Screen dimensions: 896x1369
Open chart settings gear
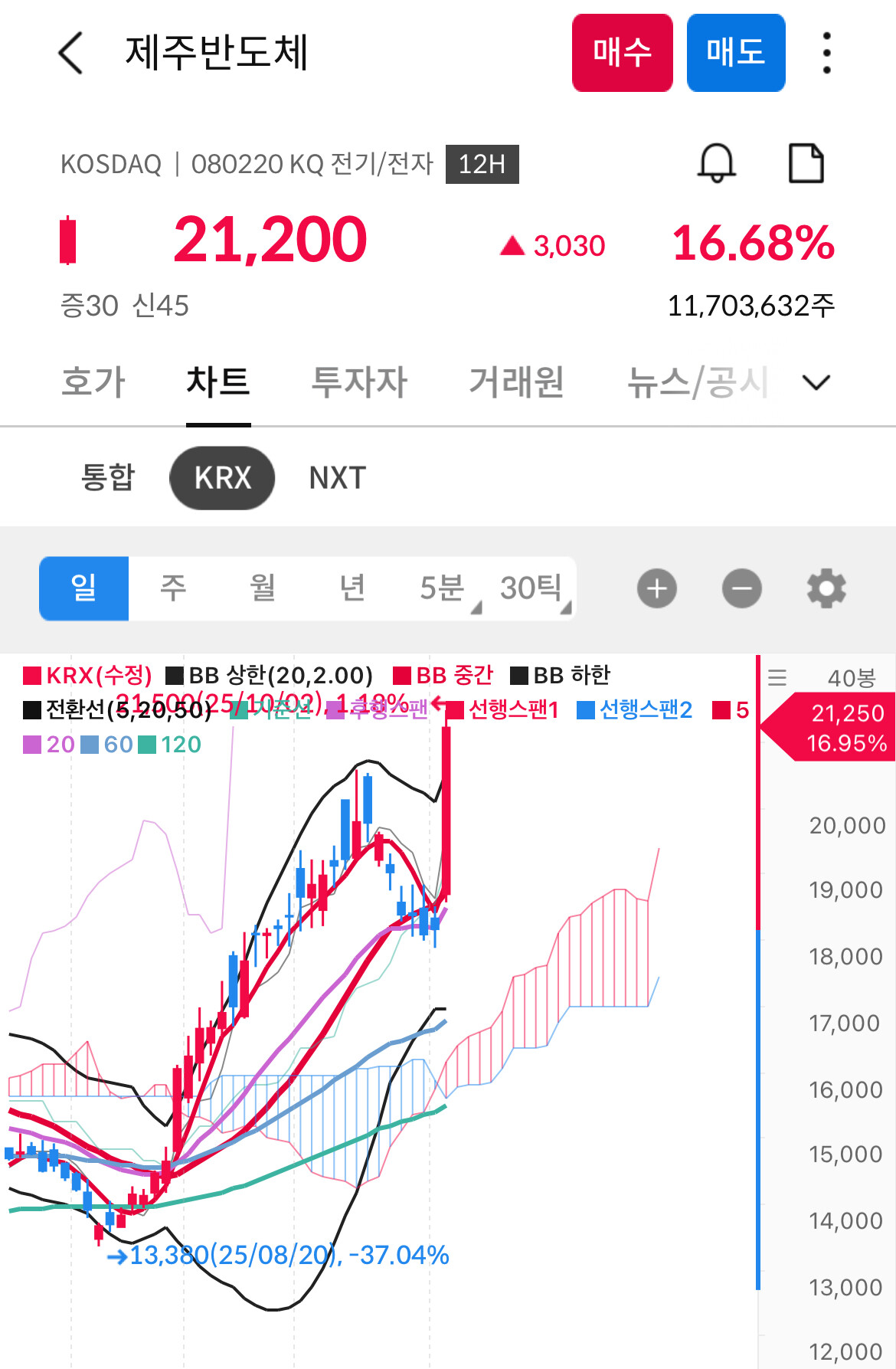tap(826, 588)
